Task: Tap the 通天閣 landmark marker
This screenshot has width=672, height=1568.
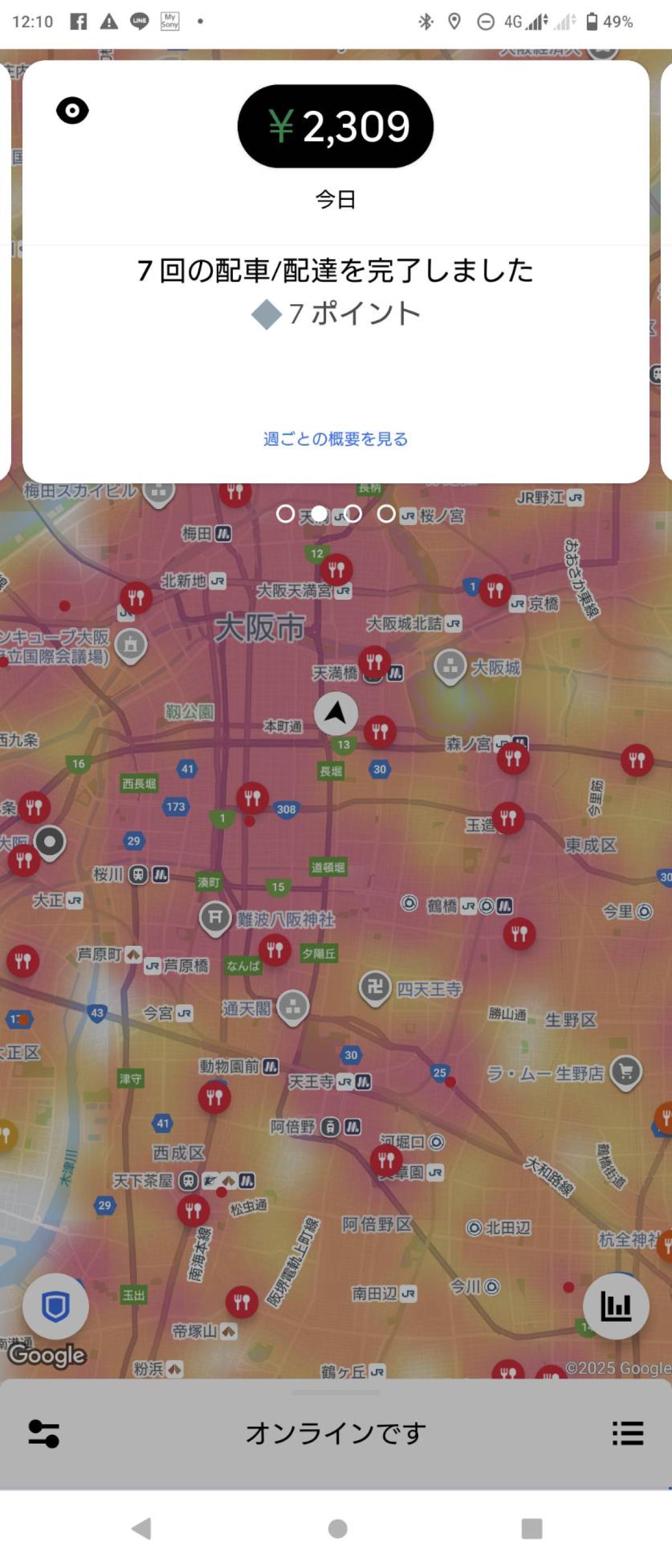Action: 293,1007
